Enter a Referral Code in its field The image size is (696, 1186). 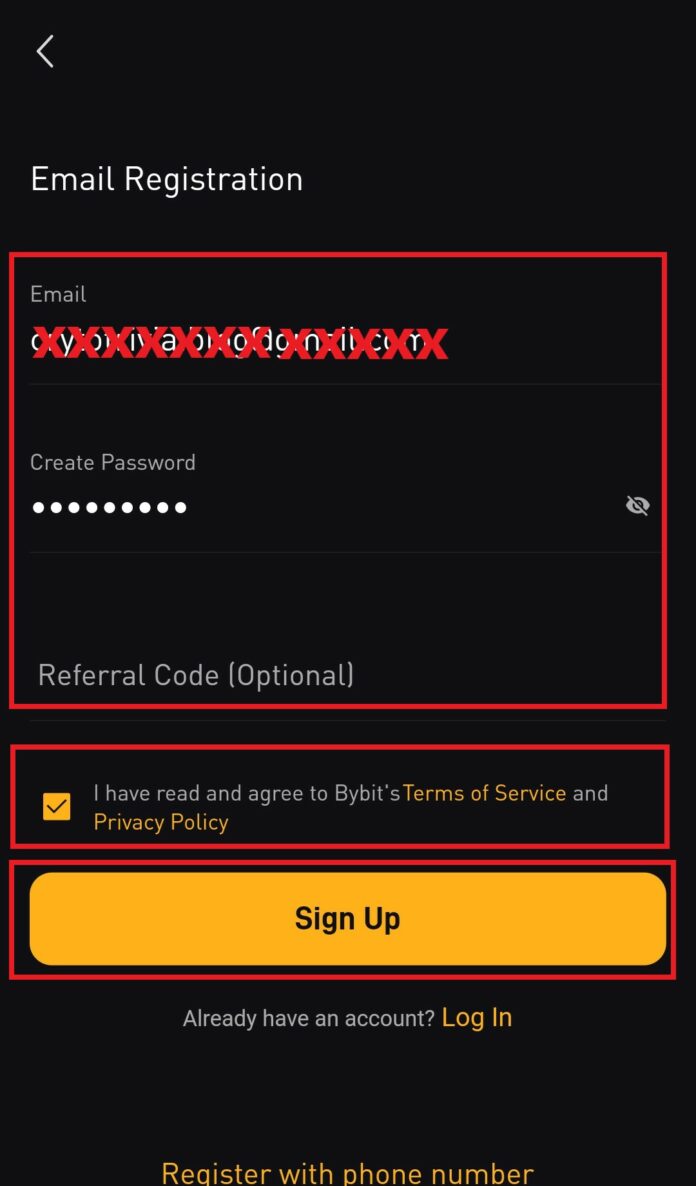pyautogui.click(x=346, y=675)
